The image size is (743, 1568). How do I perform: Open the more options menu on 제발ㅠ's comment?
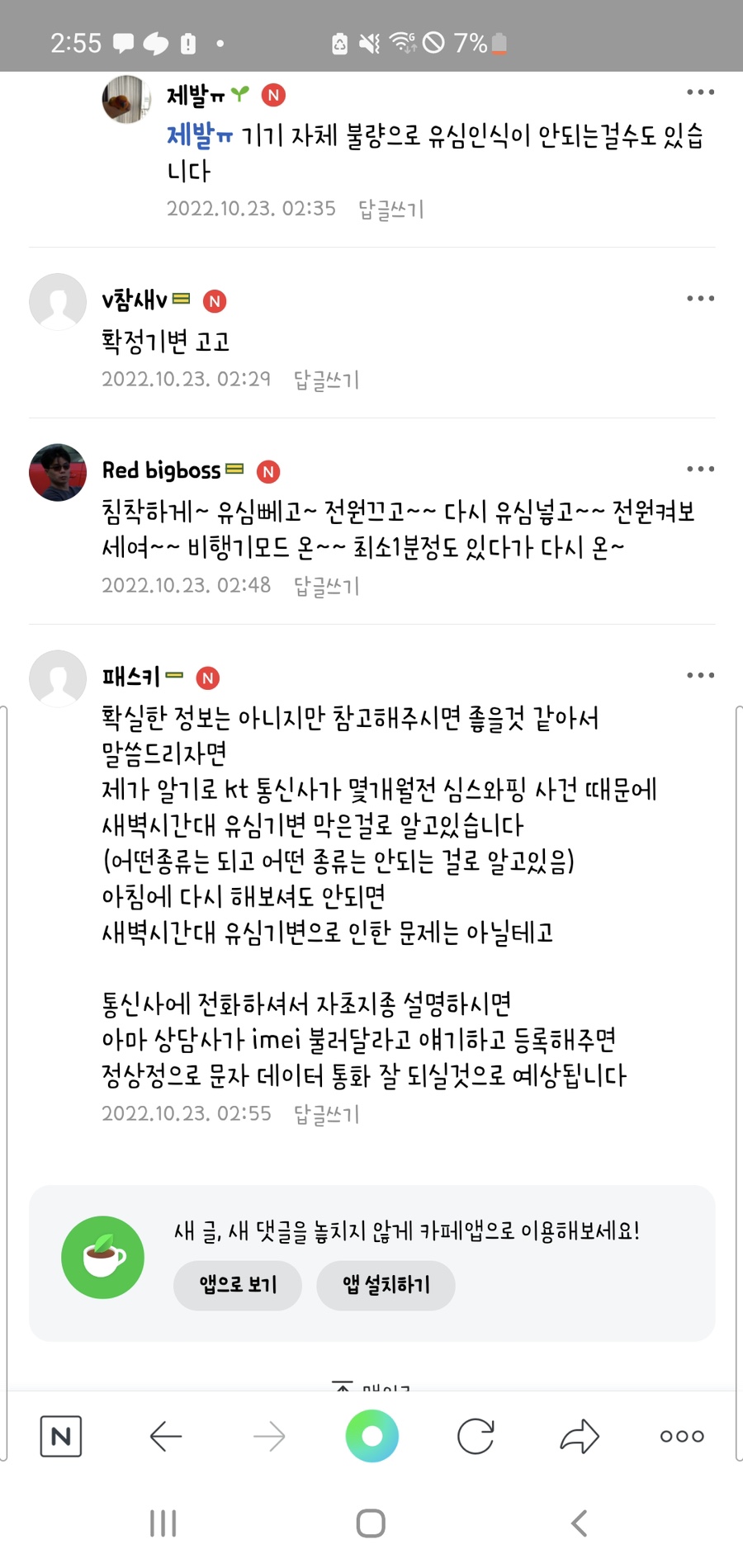click(700, 92)
